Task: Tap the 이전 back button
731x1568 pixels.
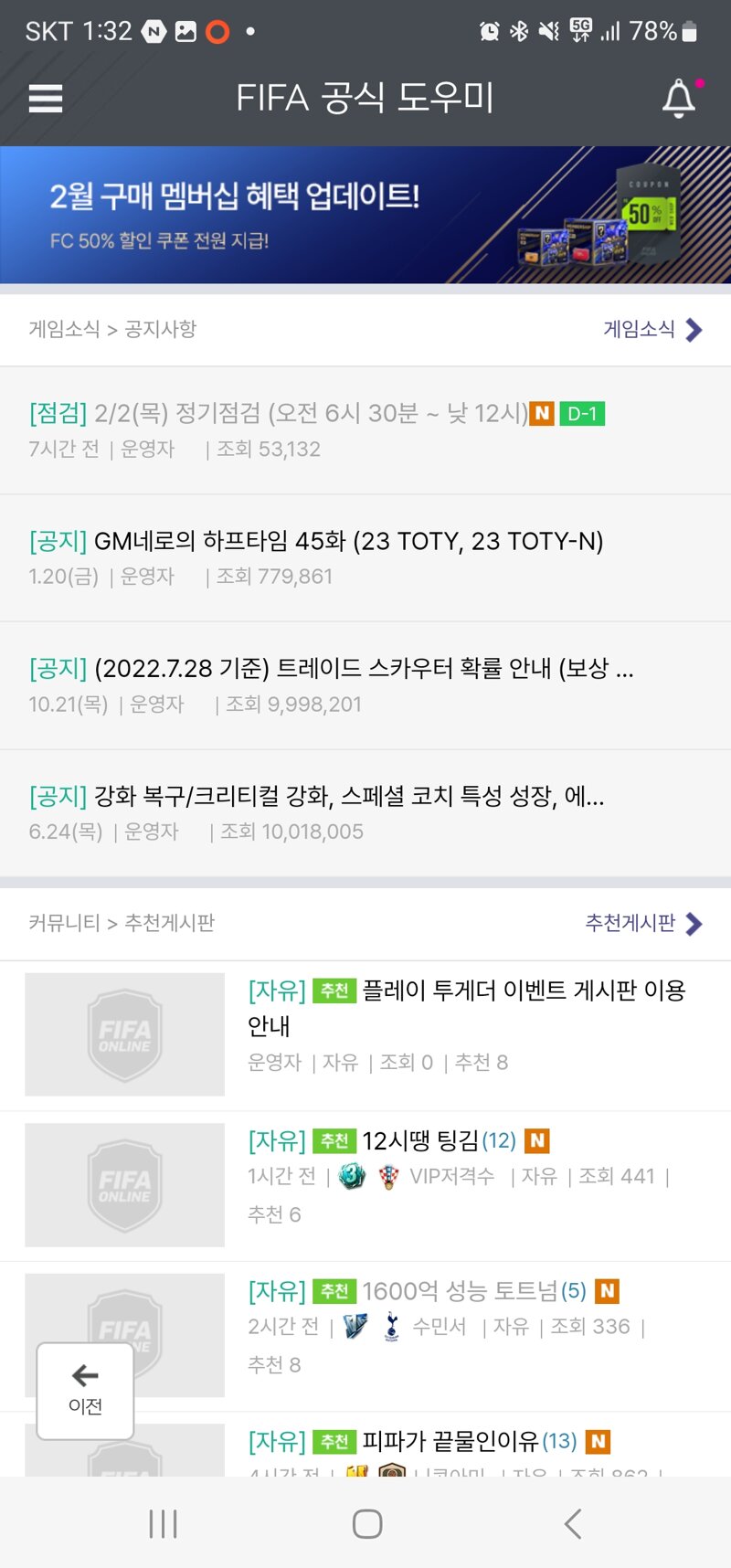Action: click(85, 1390)
